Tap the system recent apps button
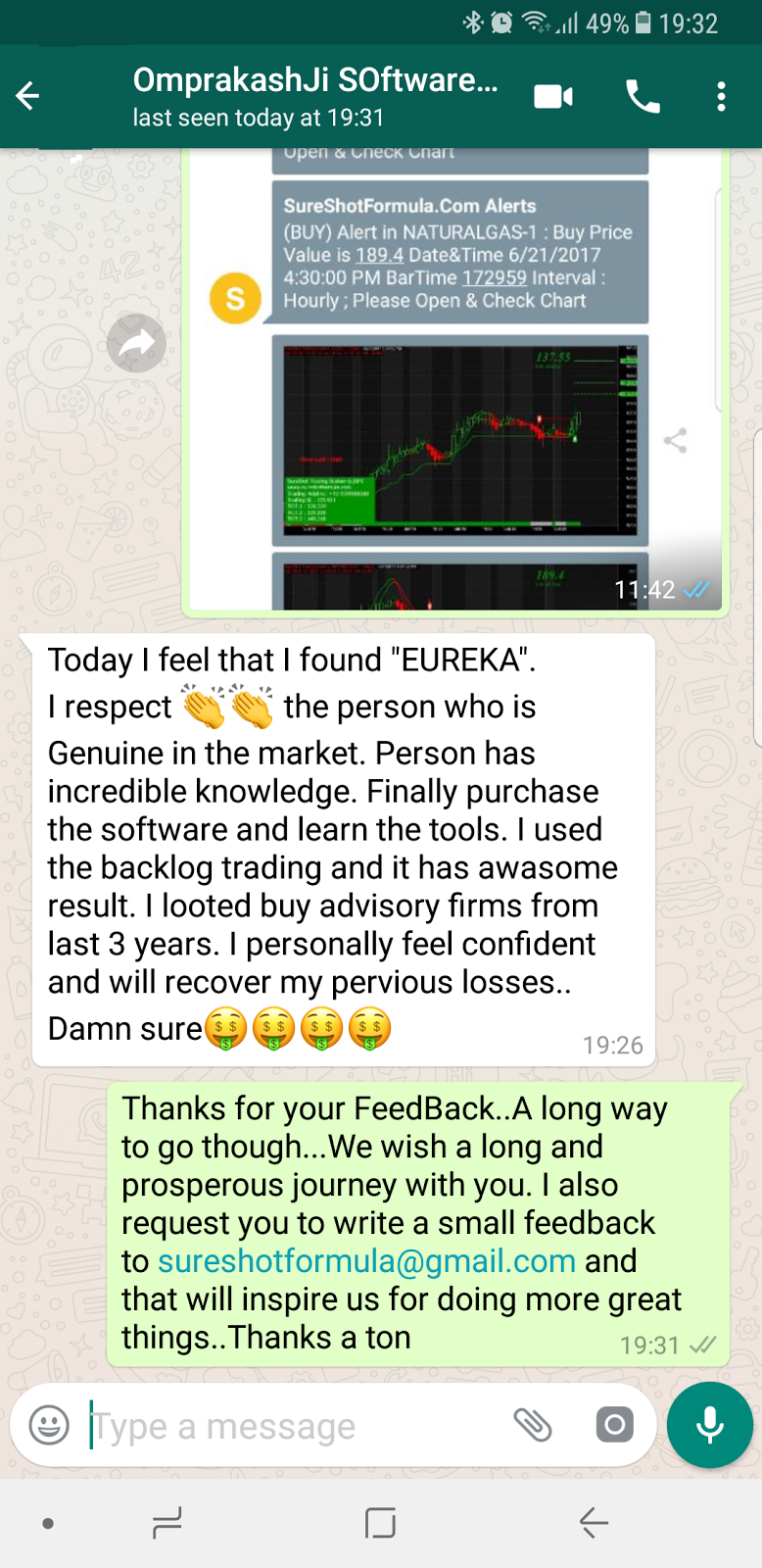 coord(167,1523)
